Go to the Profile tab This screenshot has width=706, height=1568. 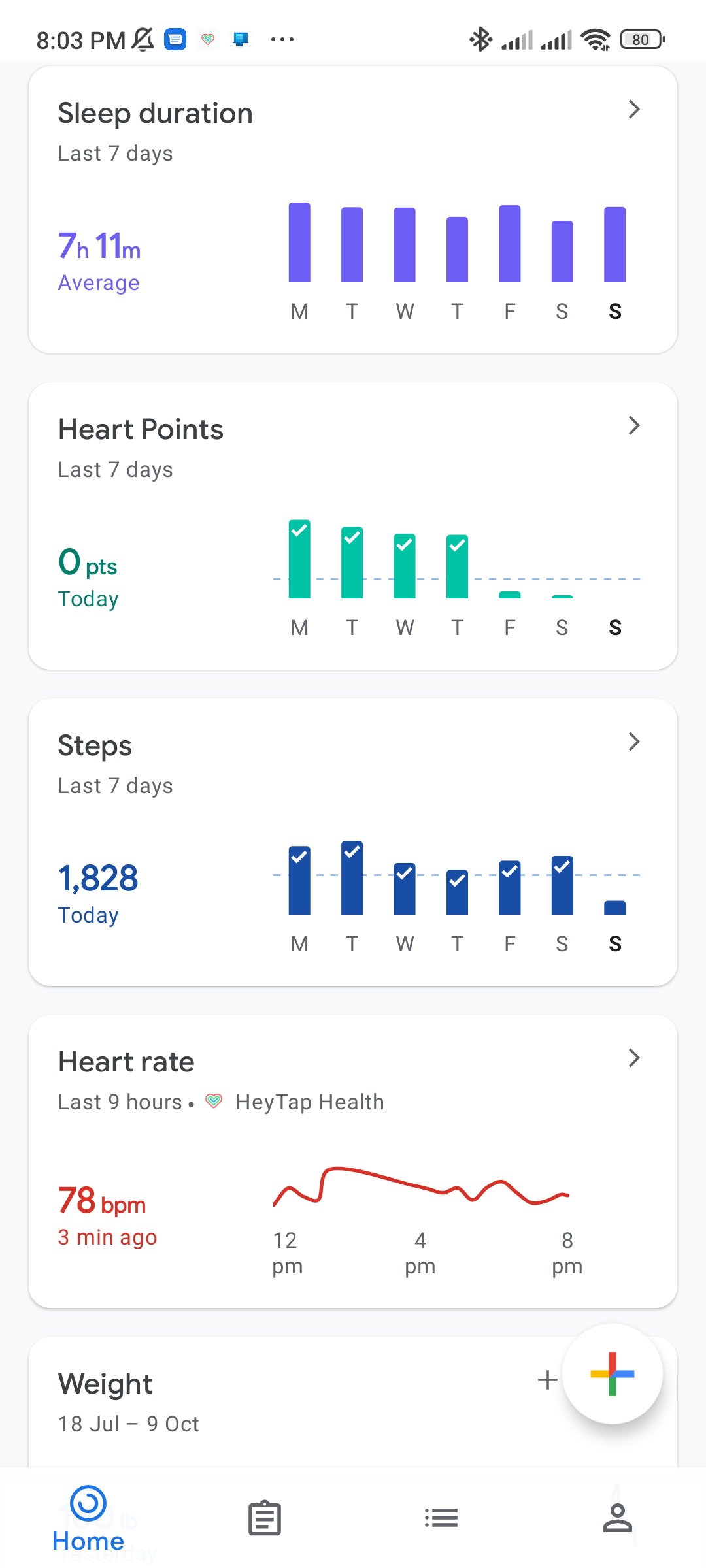(x=618, y=1518)
